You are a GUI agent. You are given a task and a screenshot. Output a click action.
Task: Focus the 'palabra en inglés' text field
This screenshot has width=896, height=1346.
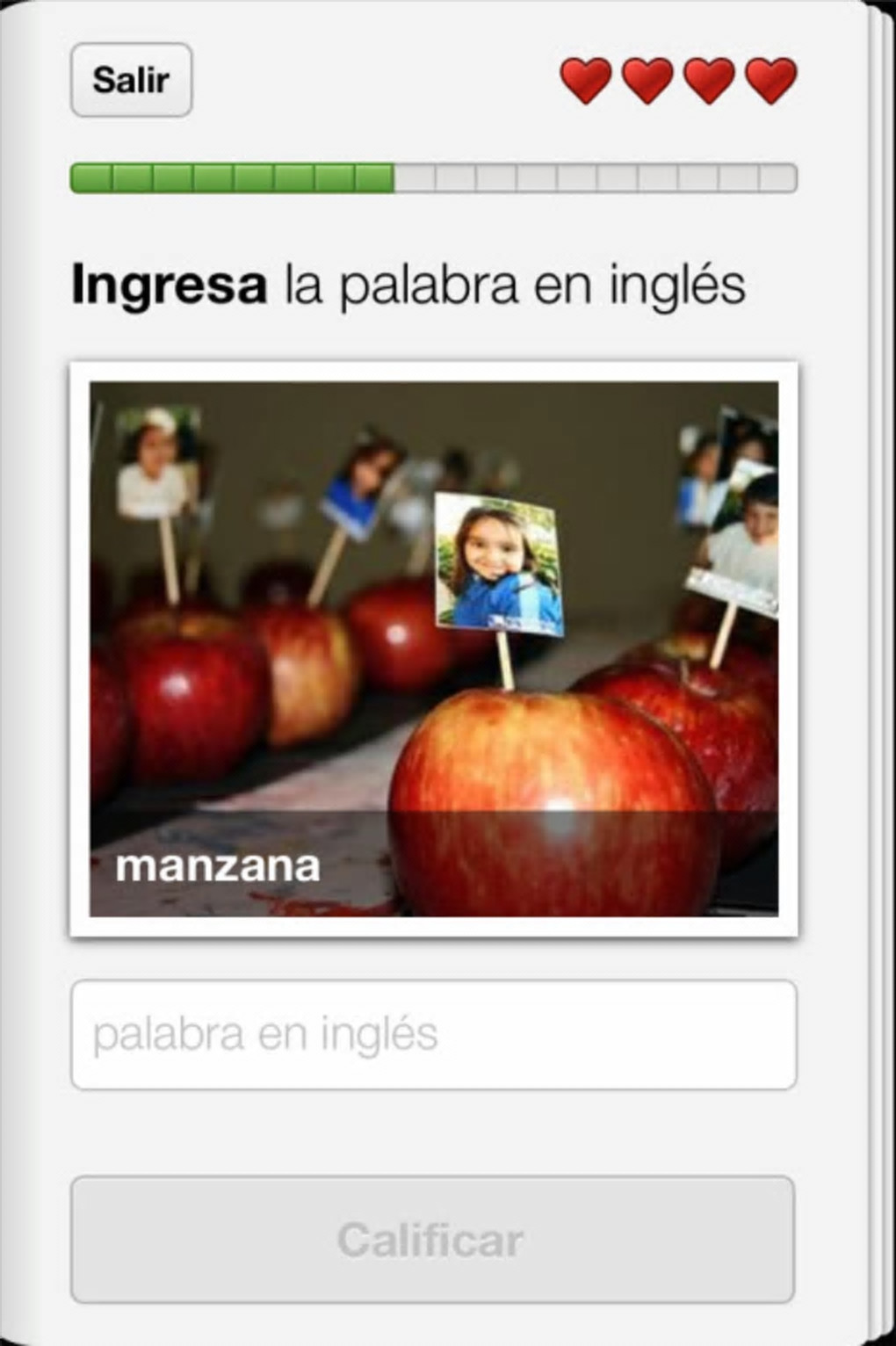click(x=433, y=1034)
